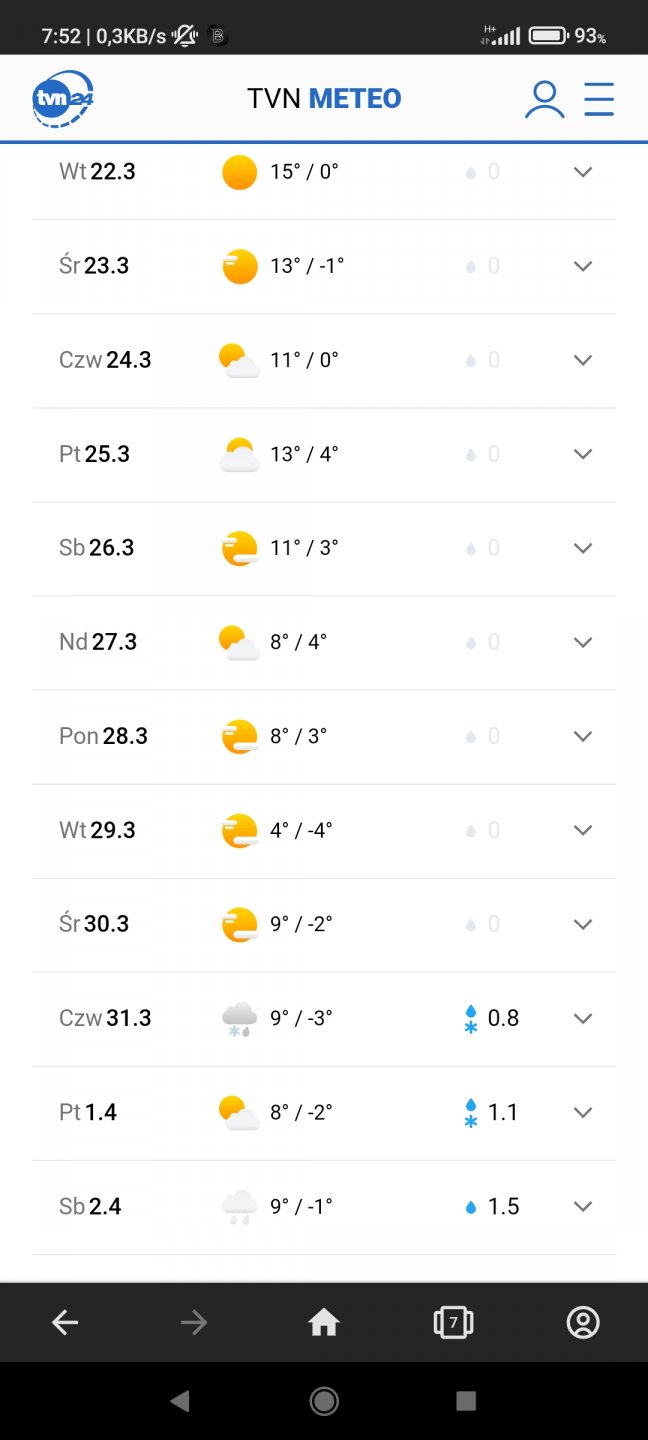Tap the system home button
The image size is (648, 1440).
pyautogui.click(x=324, y=1401)
